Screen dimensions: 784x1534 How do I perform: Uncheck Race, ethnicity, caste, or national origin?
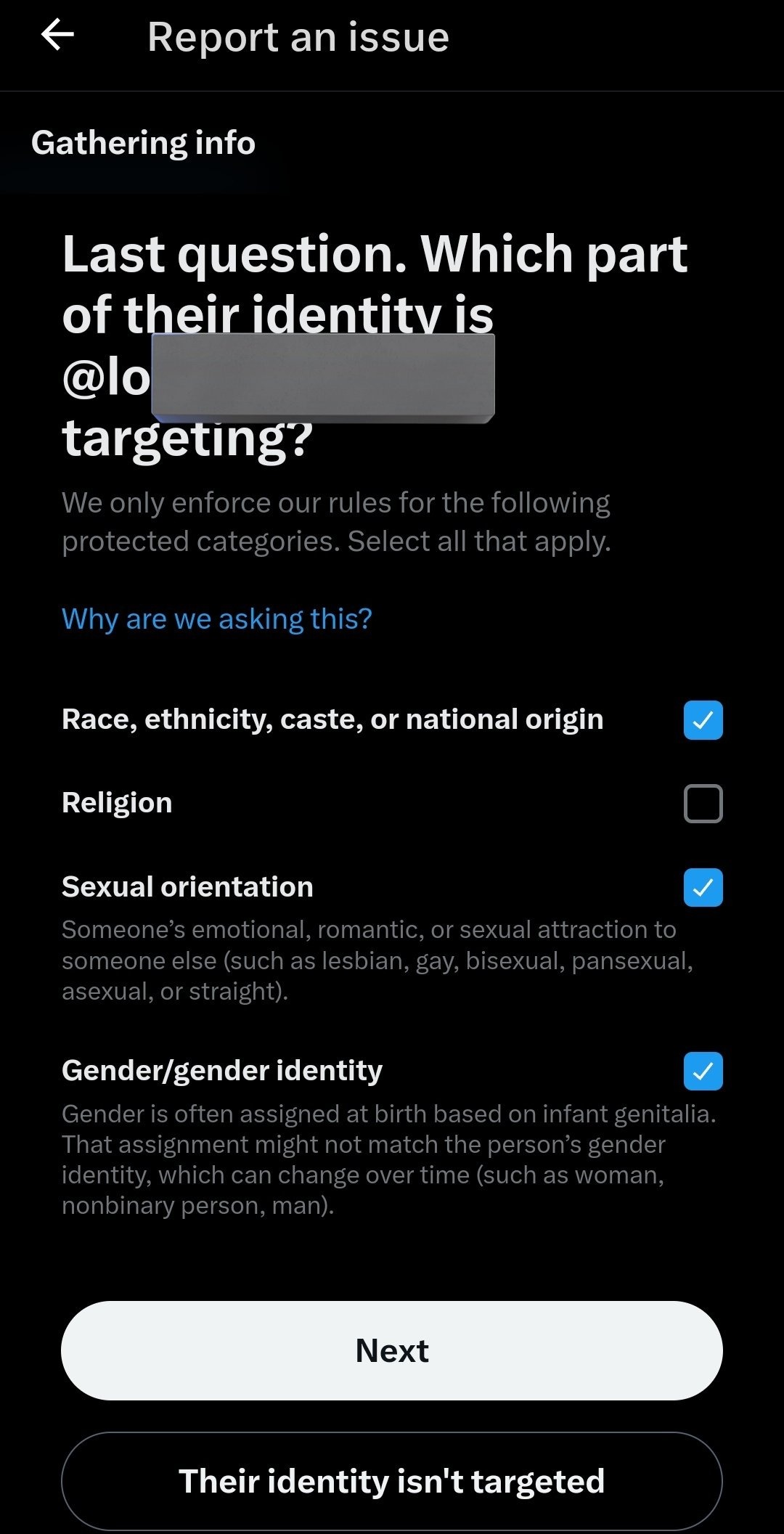point(703,719)
